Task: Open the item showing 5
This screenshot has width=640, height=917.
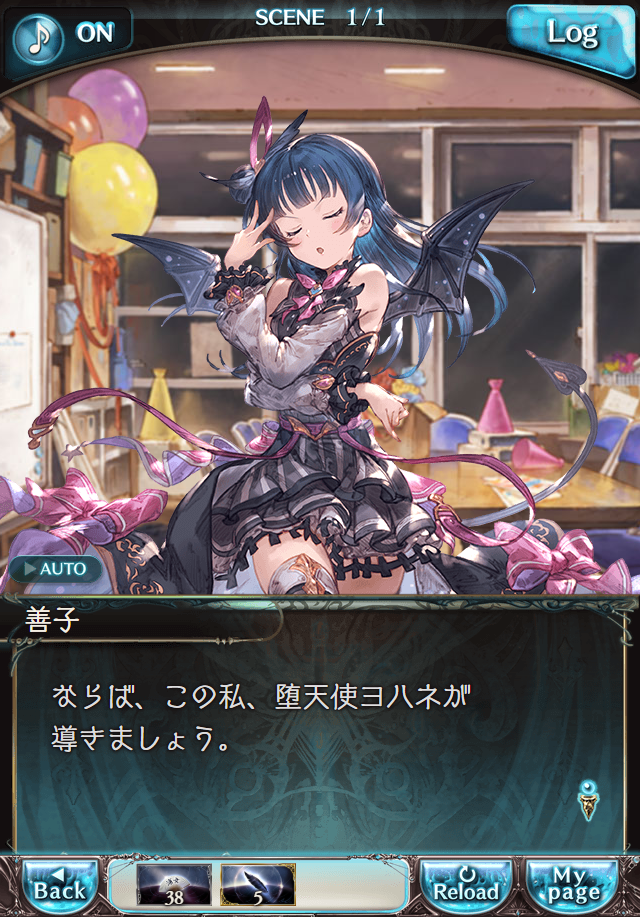Action: (257, 885)
